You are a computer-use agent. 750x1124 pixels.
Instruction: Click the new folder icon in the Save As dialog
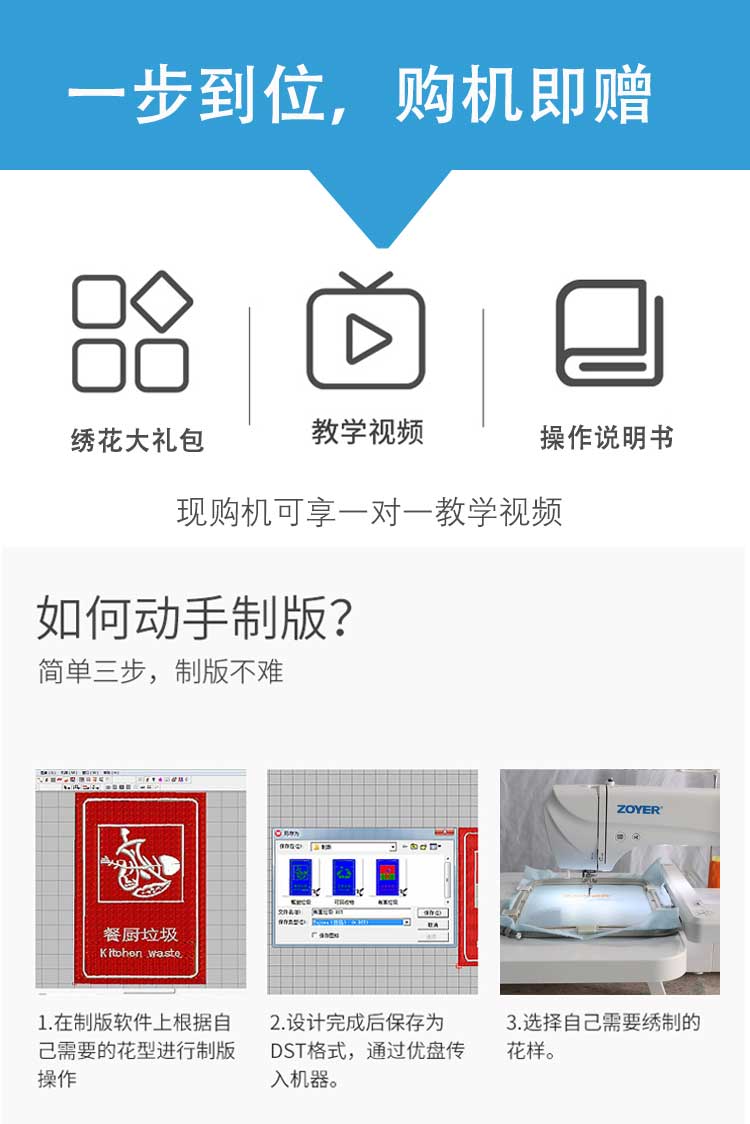(423, 846)
